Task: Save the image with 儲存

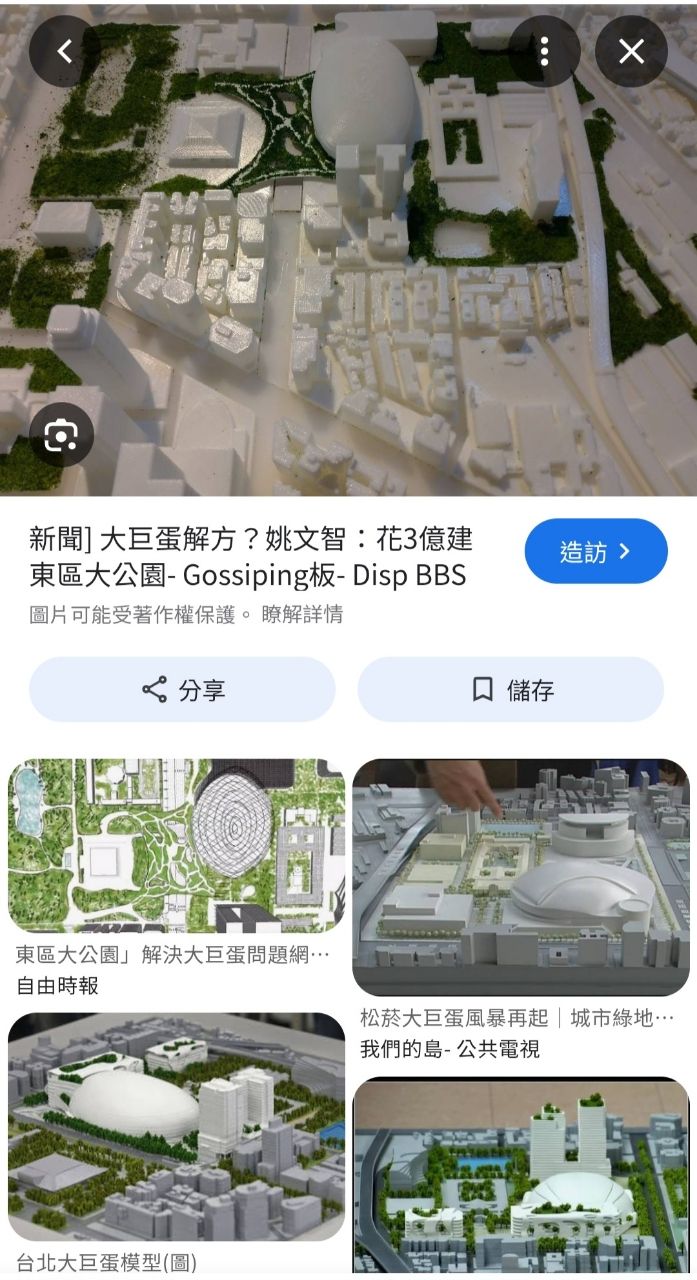Action: [510, 690]
